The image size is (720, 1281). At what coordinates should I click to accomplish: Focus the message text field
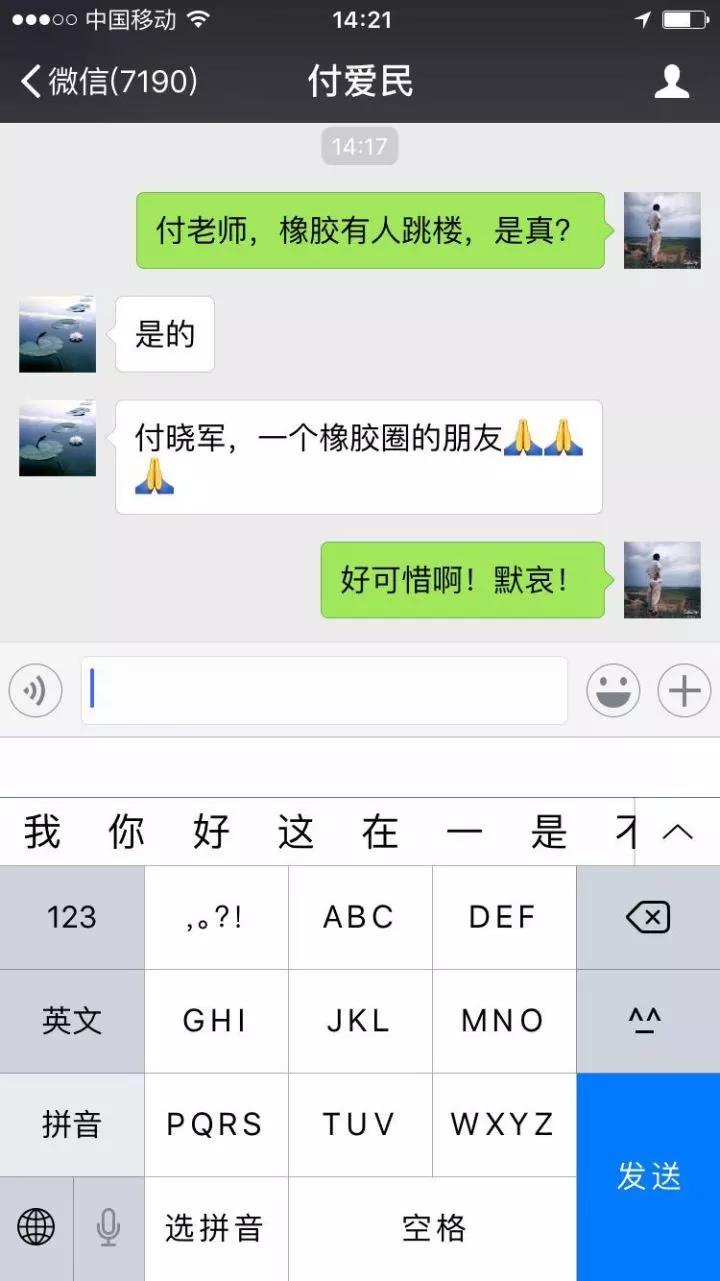click(324, 690)
